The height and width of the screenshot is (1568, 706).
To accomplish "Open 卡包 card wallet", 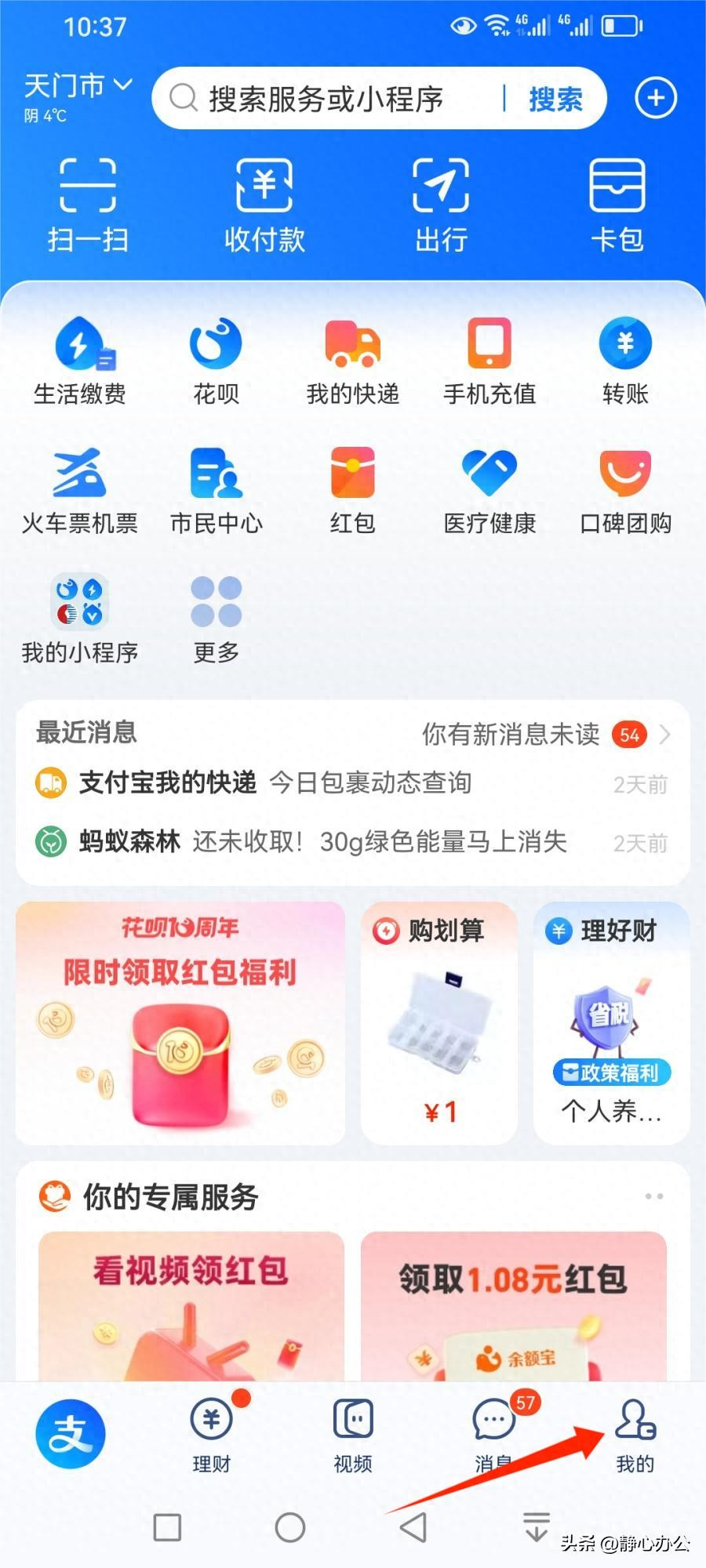I will pos(617,204).
